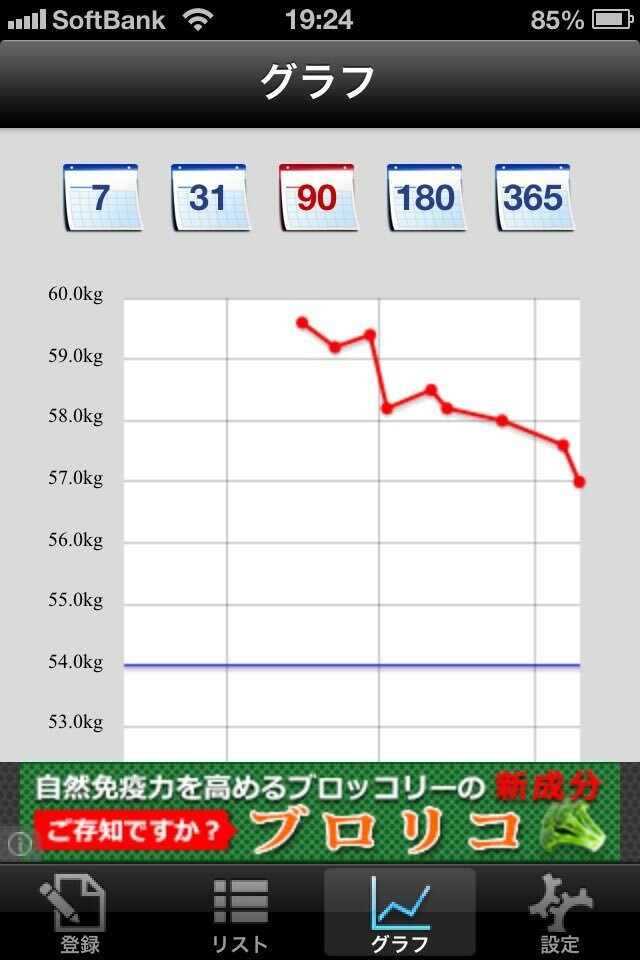This screenshot has height=960, width=640.
Task: Open the 登録 tab
Action: [x=80, y=913]
